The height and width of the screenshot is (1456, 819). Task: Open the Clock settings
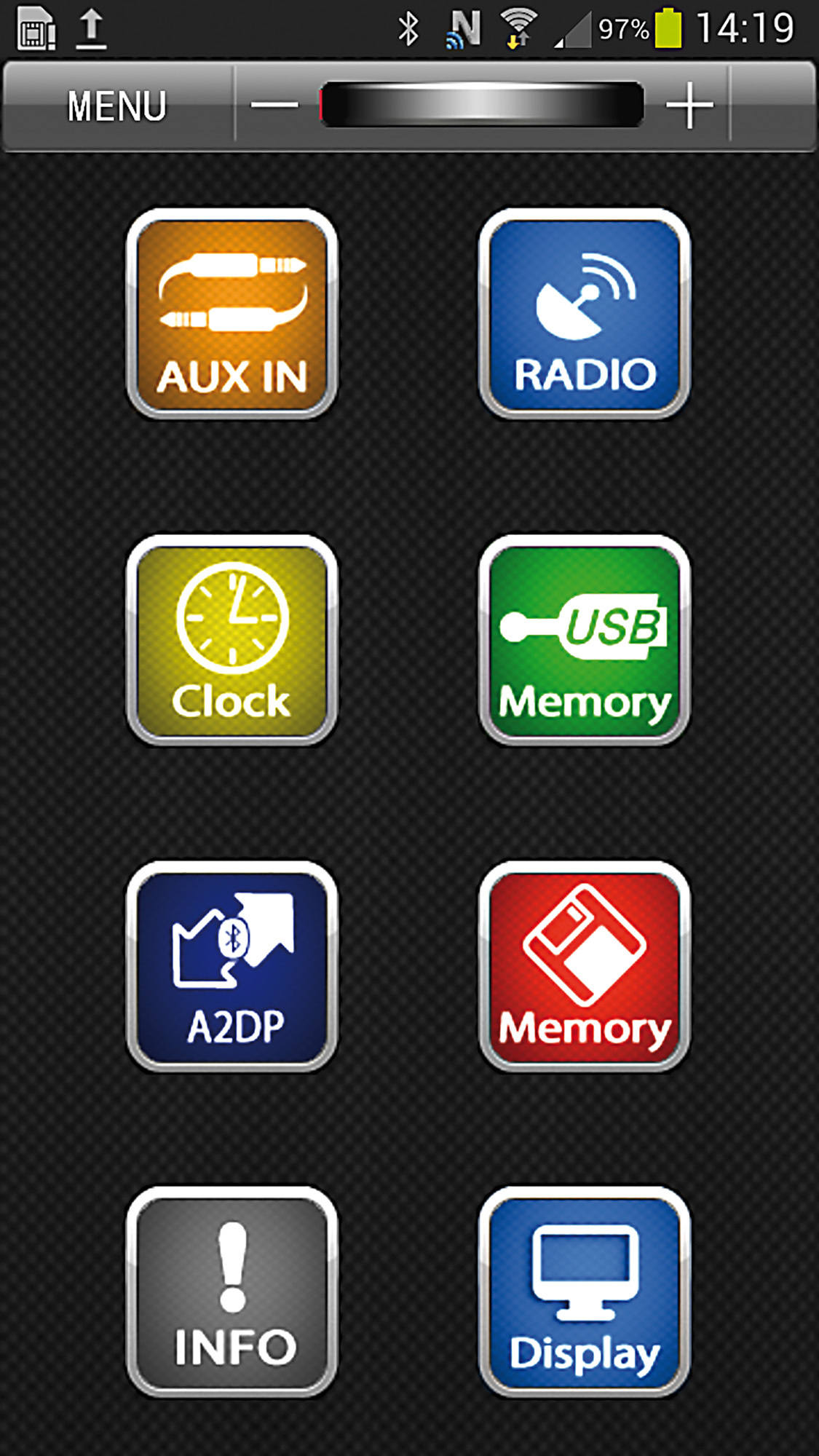[232, 640]
